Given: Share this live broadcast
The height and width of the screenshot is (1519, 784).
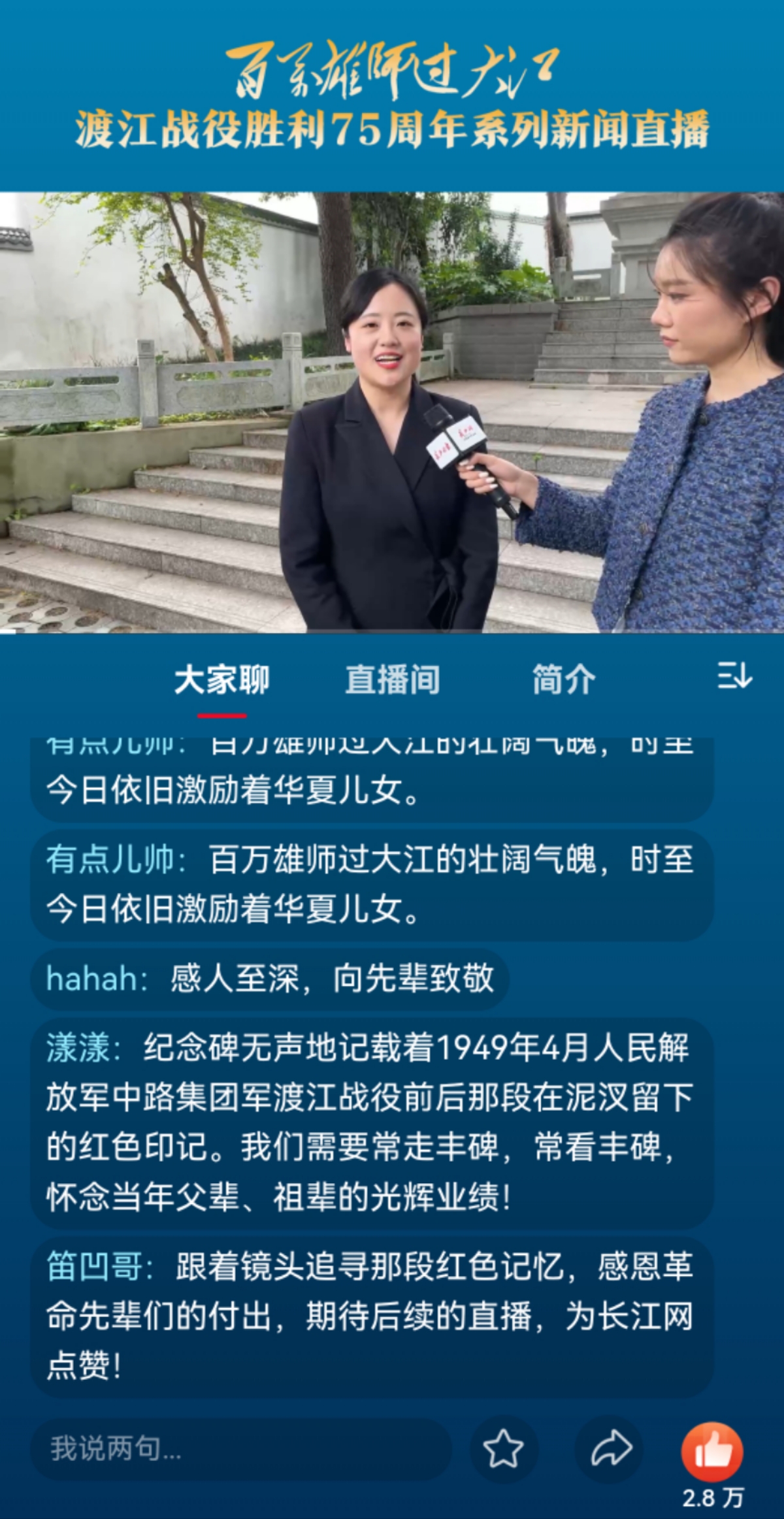Looking at the screenshot, I should (610, 1449).
